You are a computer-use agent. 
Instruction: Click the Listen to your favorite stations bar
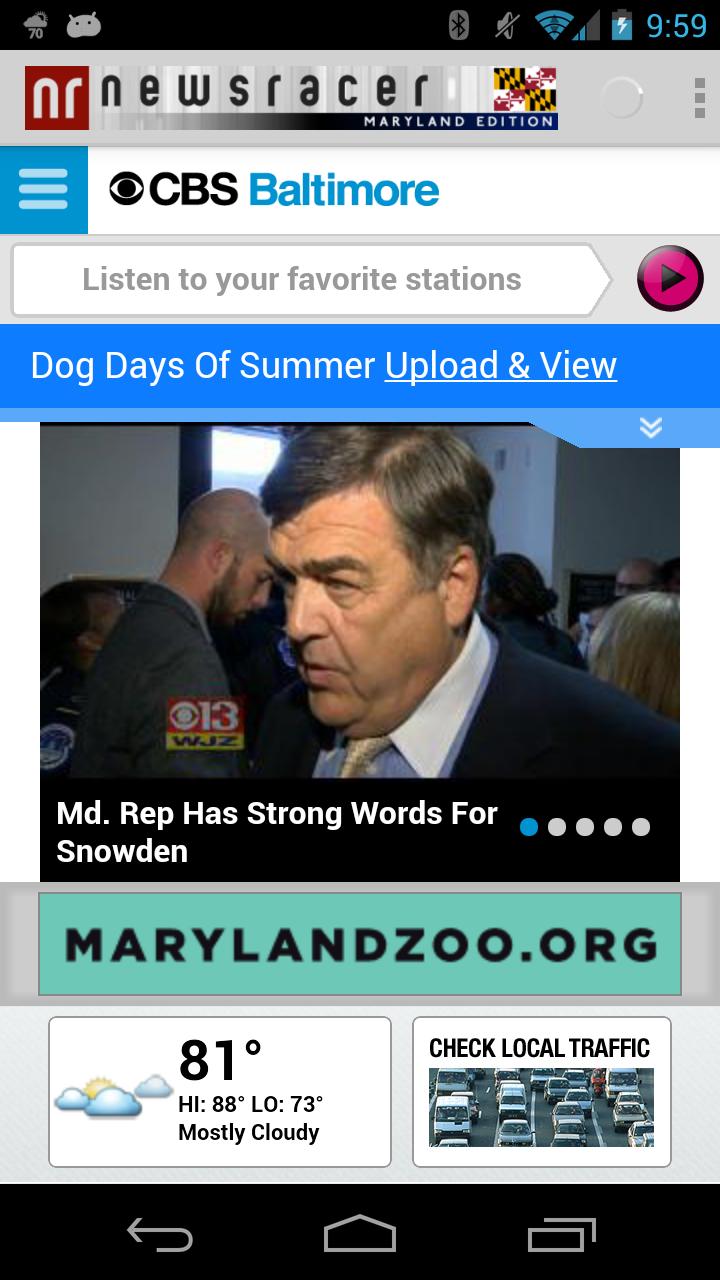[300, 279]
